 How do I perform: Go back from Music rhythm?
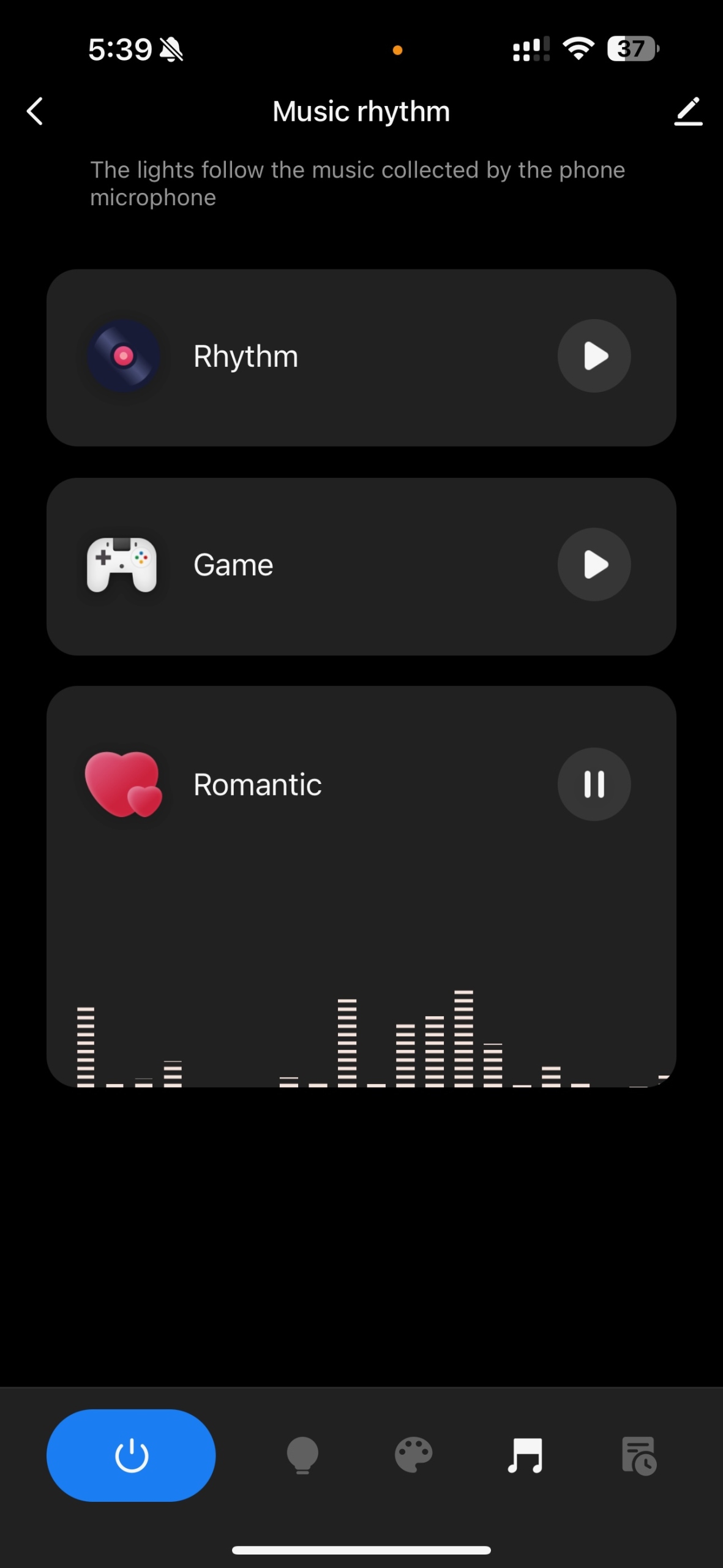(x=36, y=111)
